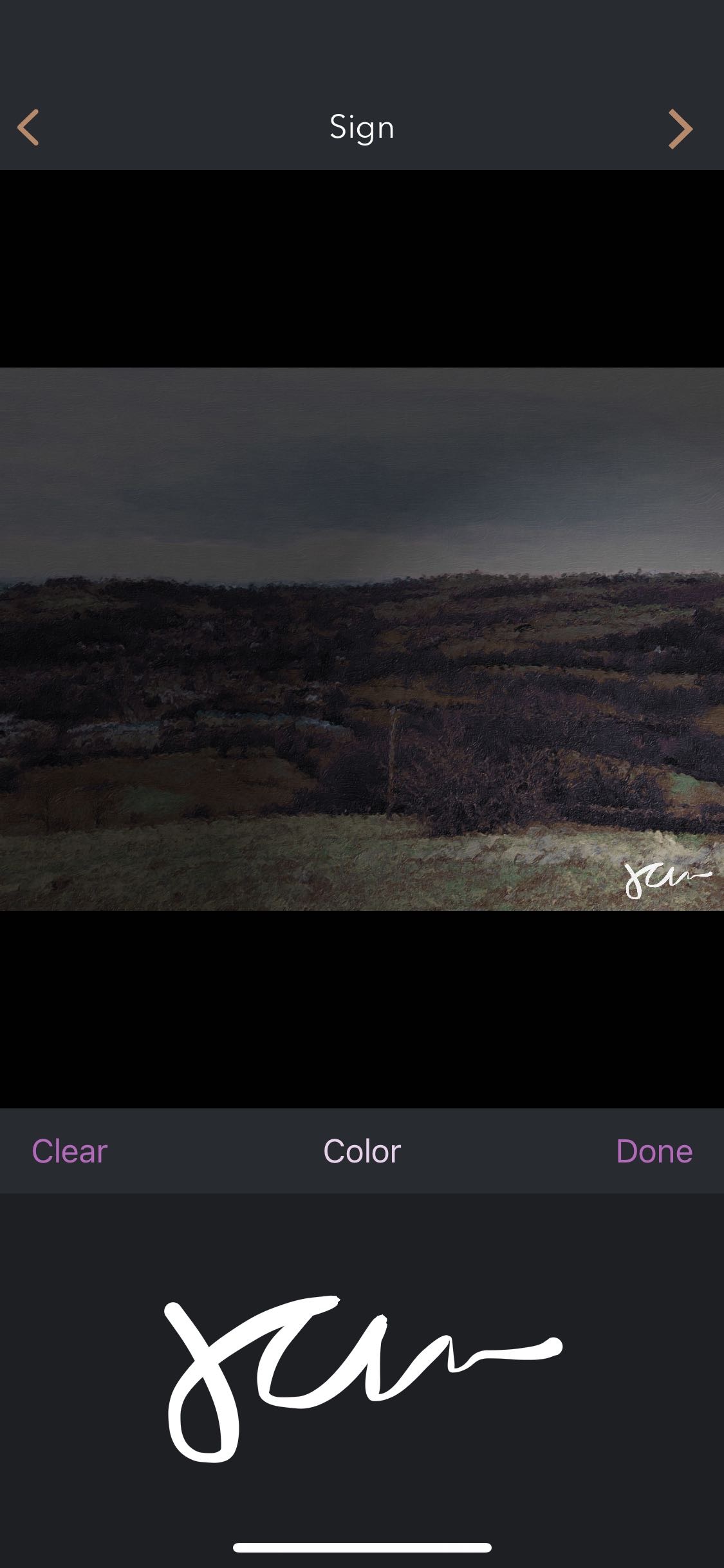Clear the drawn signature

pyautogui.click(x=70, y=1152)
